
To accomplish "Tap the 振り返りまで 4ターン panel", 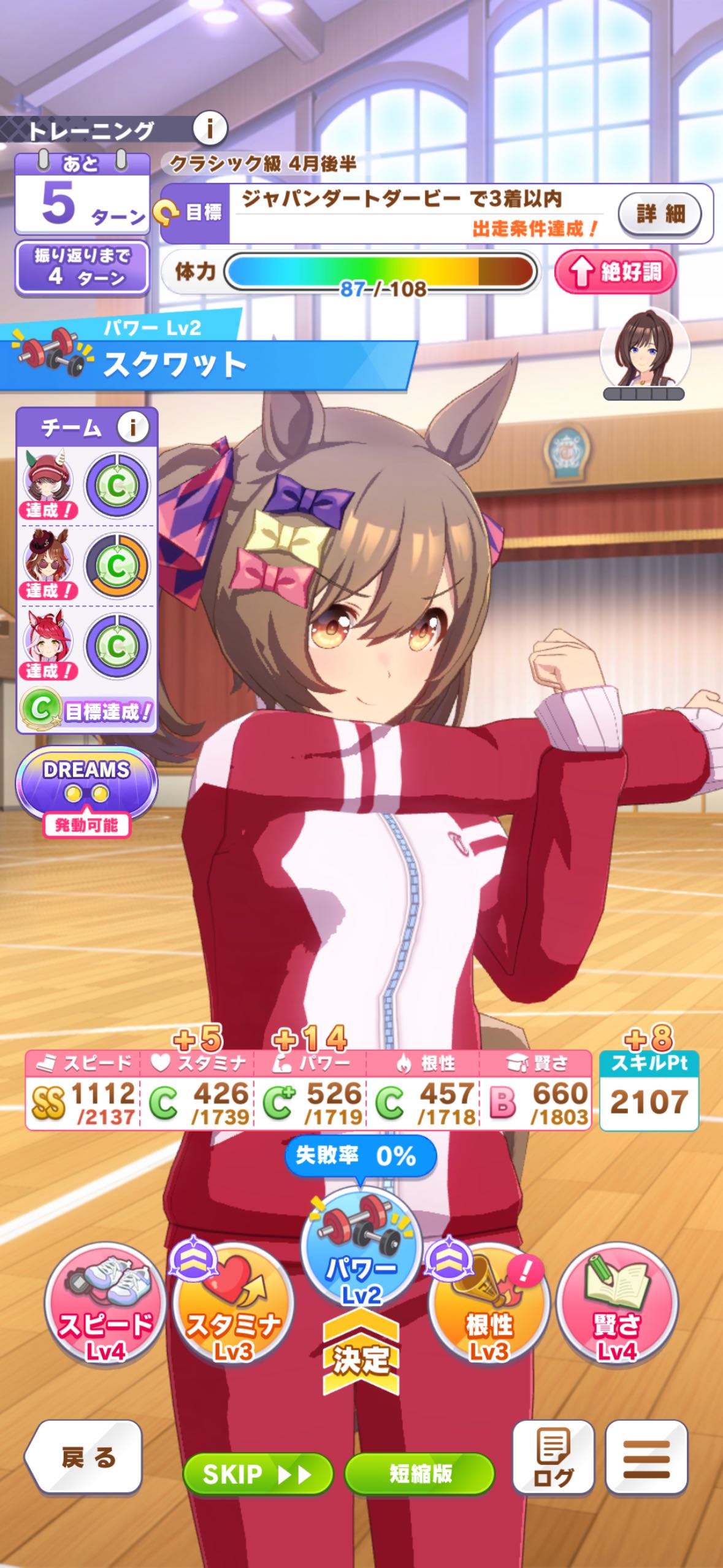I will coord(82,267).
